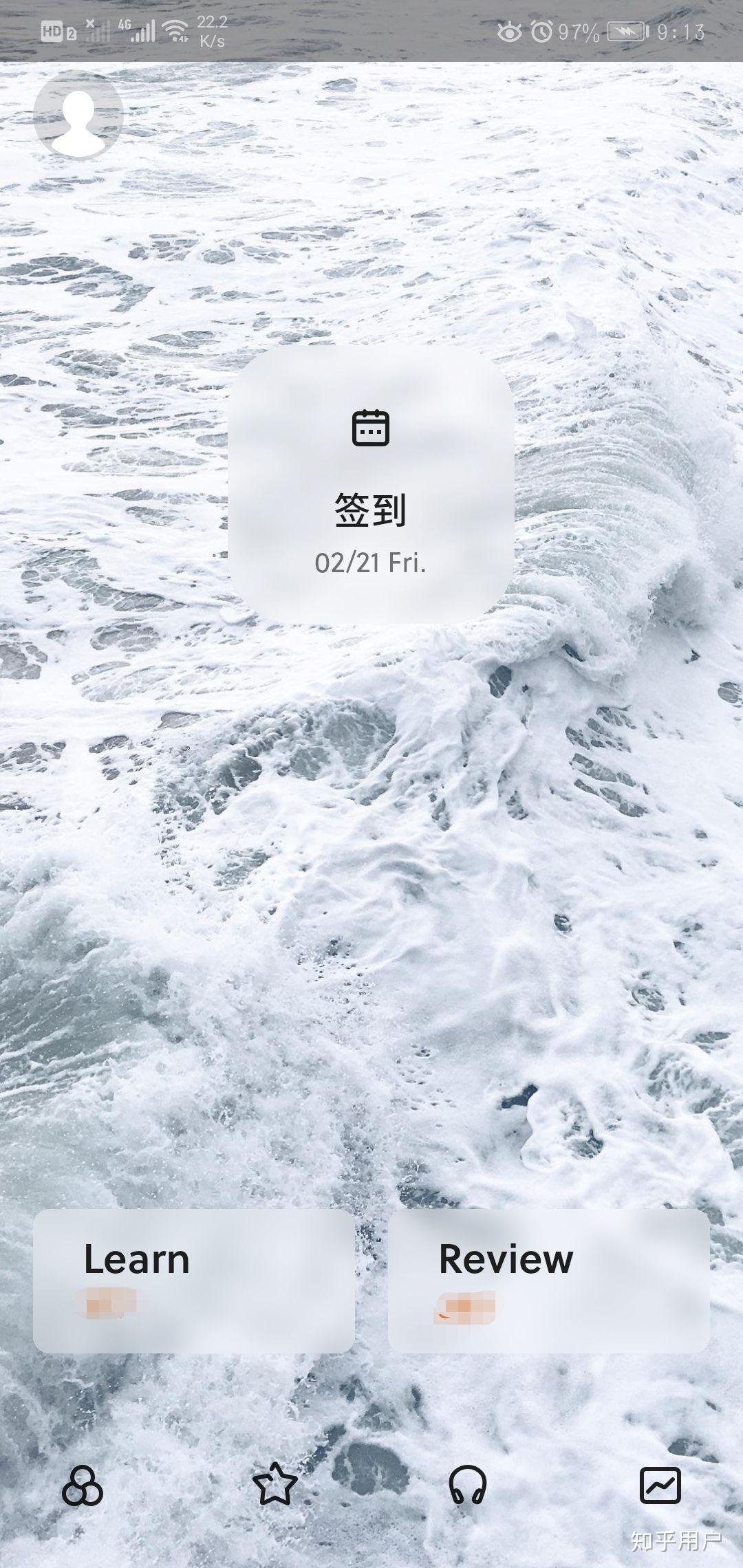Start the Learn session

194,1281
